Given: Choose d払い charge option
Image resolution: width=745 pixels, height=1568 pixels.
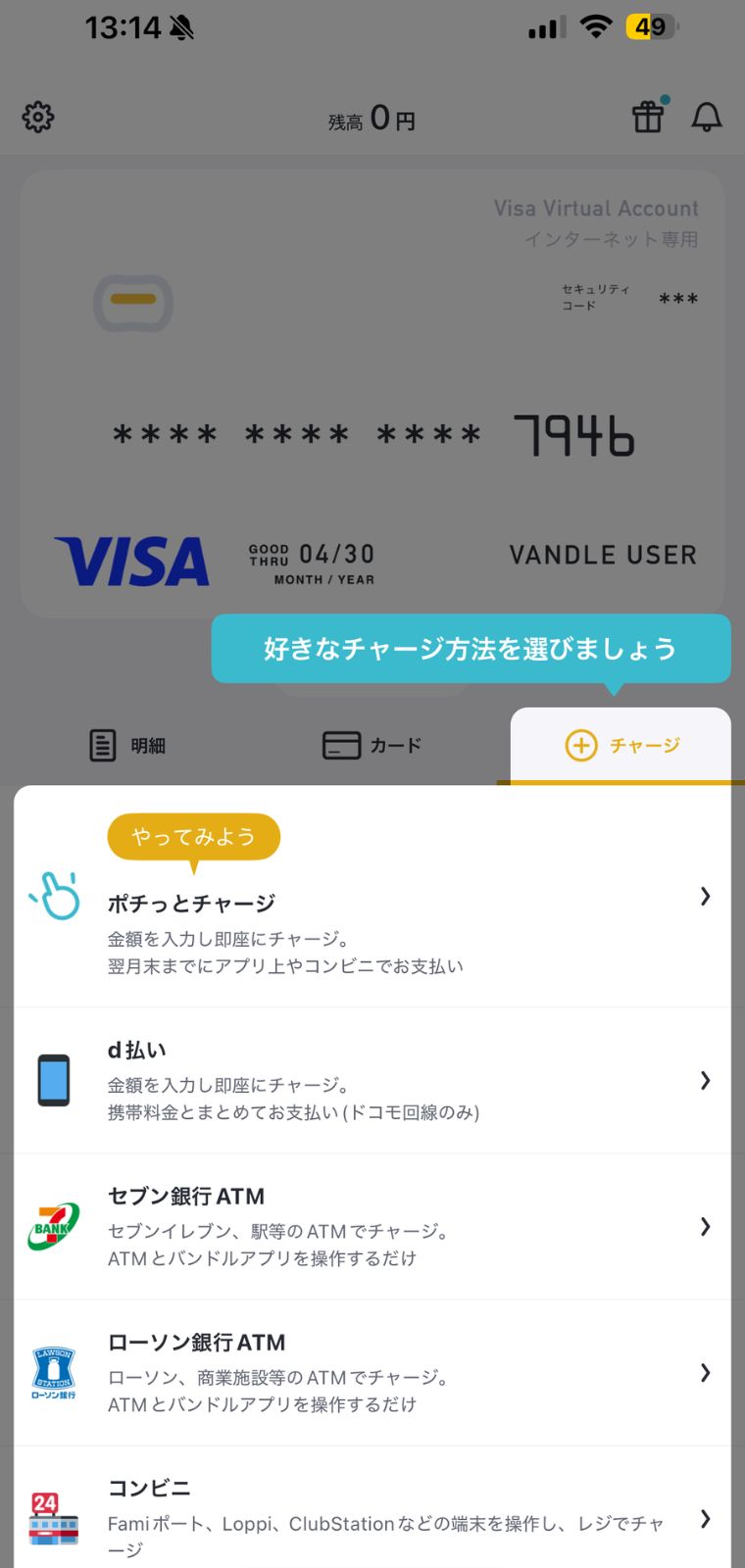Looking at the screenshot, I should [372, 1081].
